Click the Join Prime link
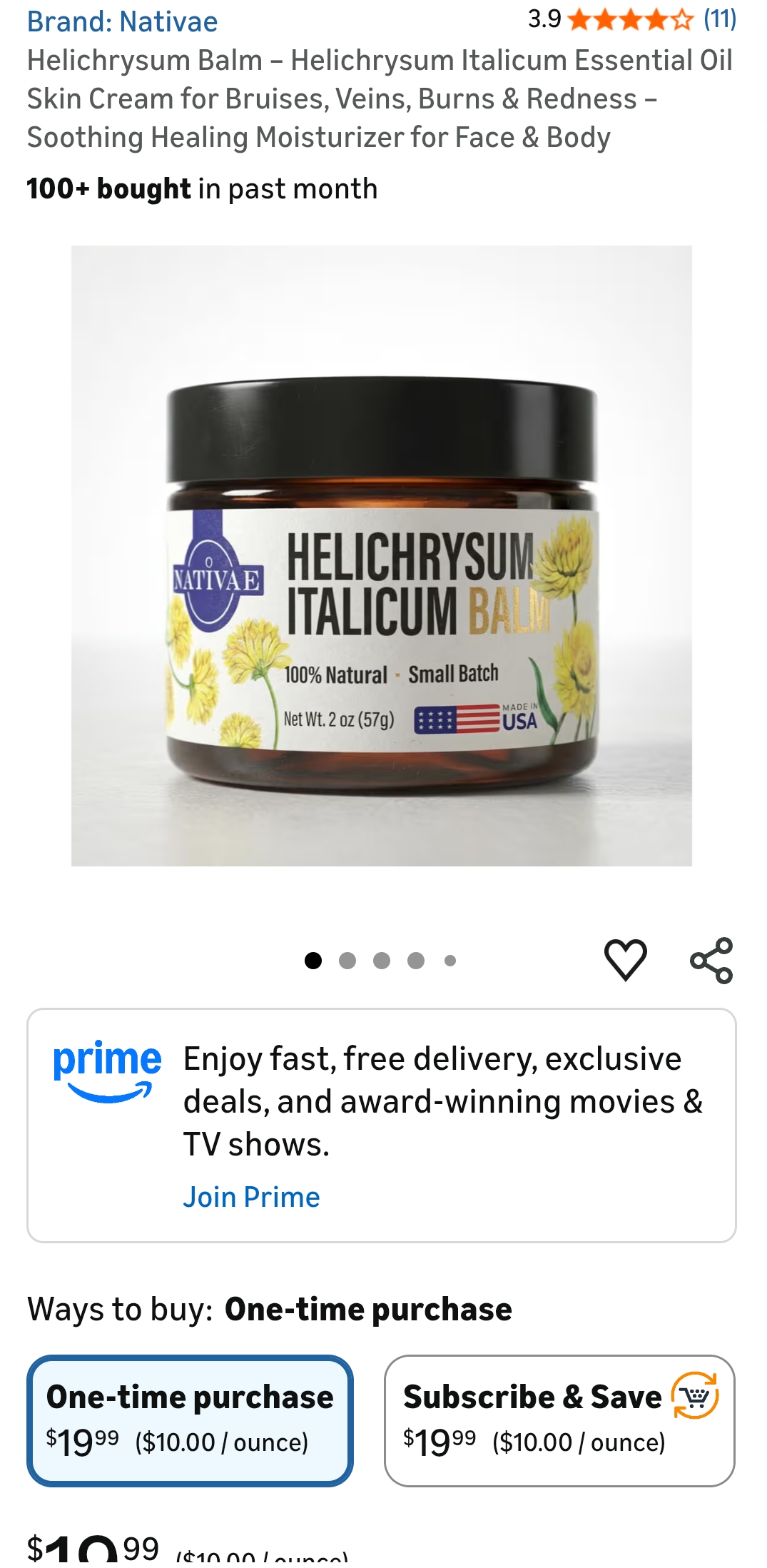The image size is (767, 1568). (x=251, y=1197)
